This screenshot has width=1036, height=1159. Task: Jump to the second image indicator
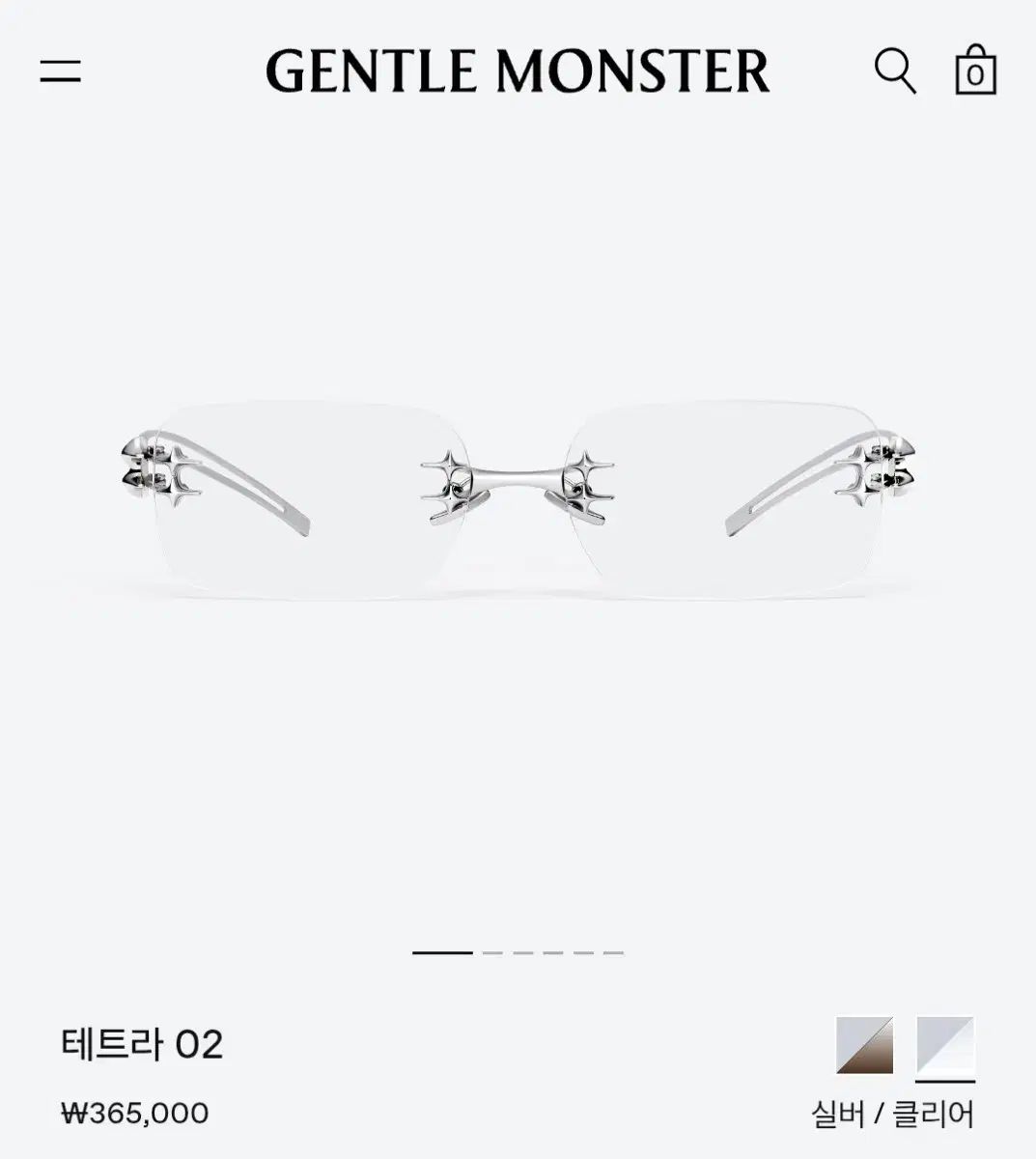coord(492,952)
